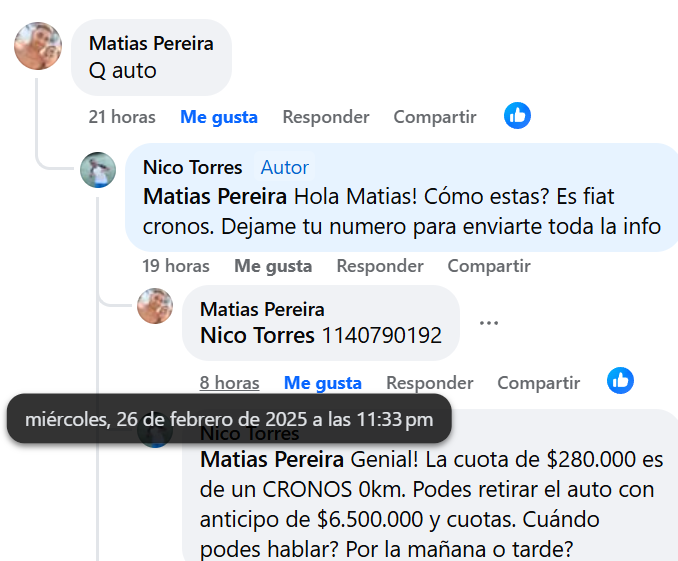The width and height of the screenshot is (678, 561).
Task: Reply to Nico Torres's 'Hola Matias' comment
Action: coord(380,266)
